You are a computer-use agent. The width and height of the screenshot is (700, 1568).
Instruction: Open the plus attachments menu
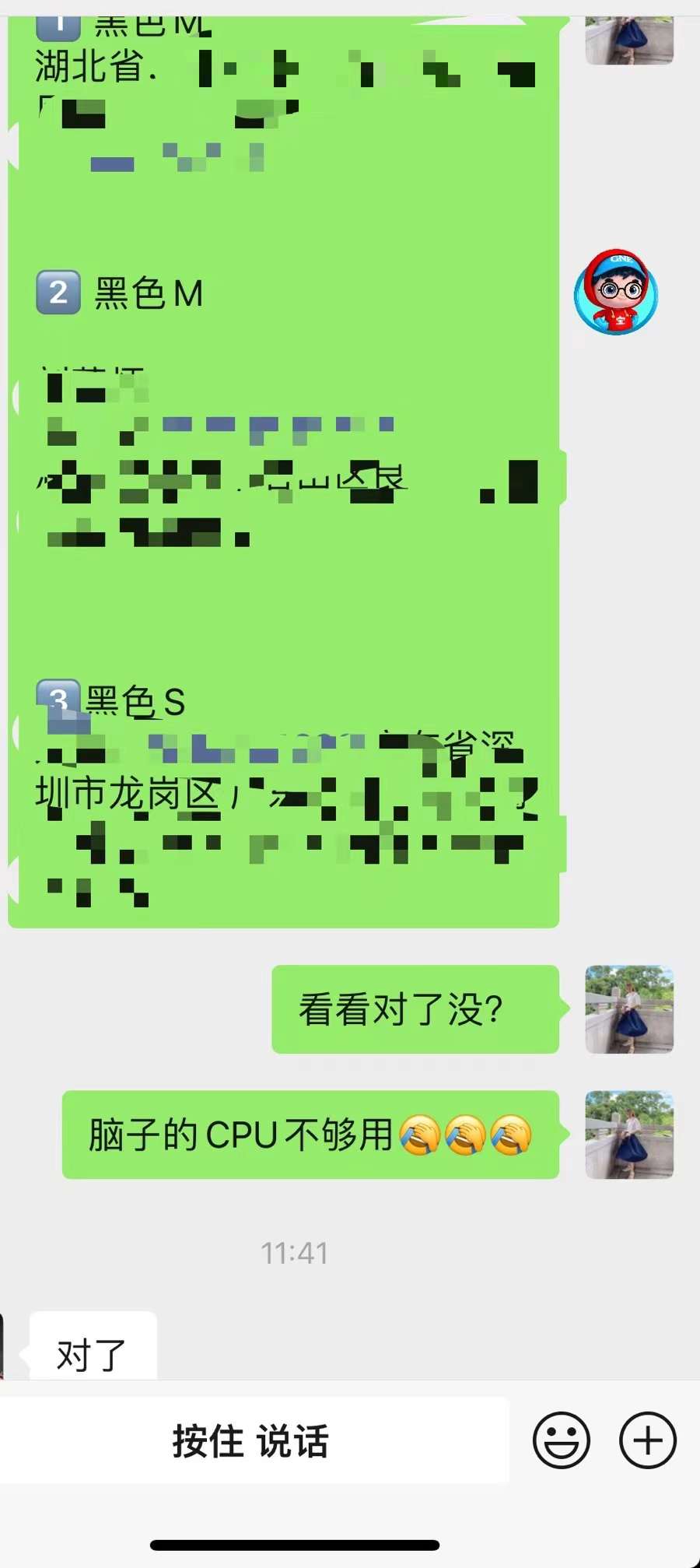pos(647,1440)
